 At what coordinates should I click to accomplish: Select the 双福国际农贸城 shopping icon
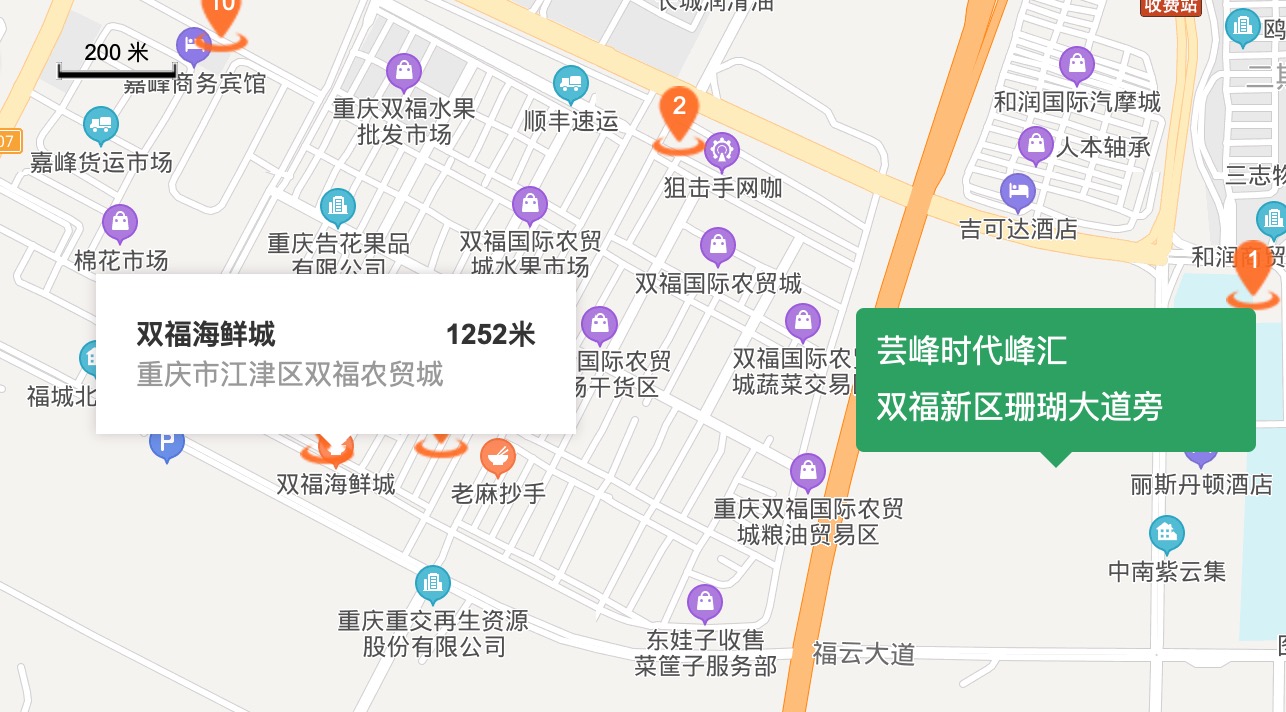click(718, 246)
